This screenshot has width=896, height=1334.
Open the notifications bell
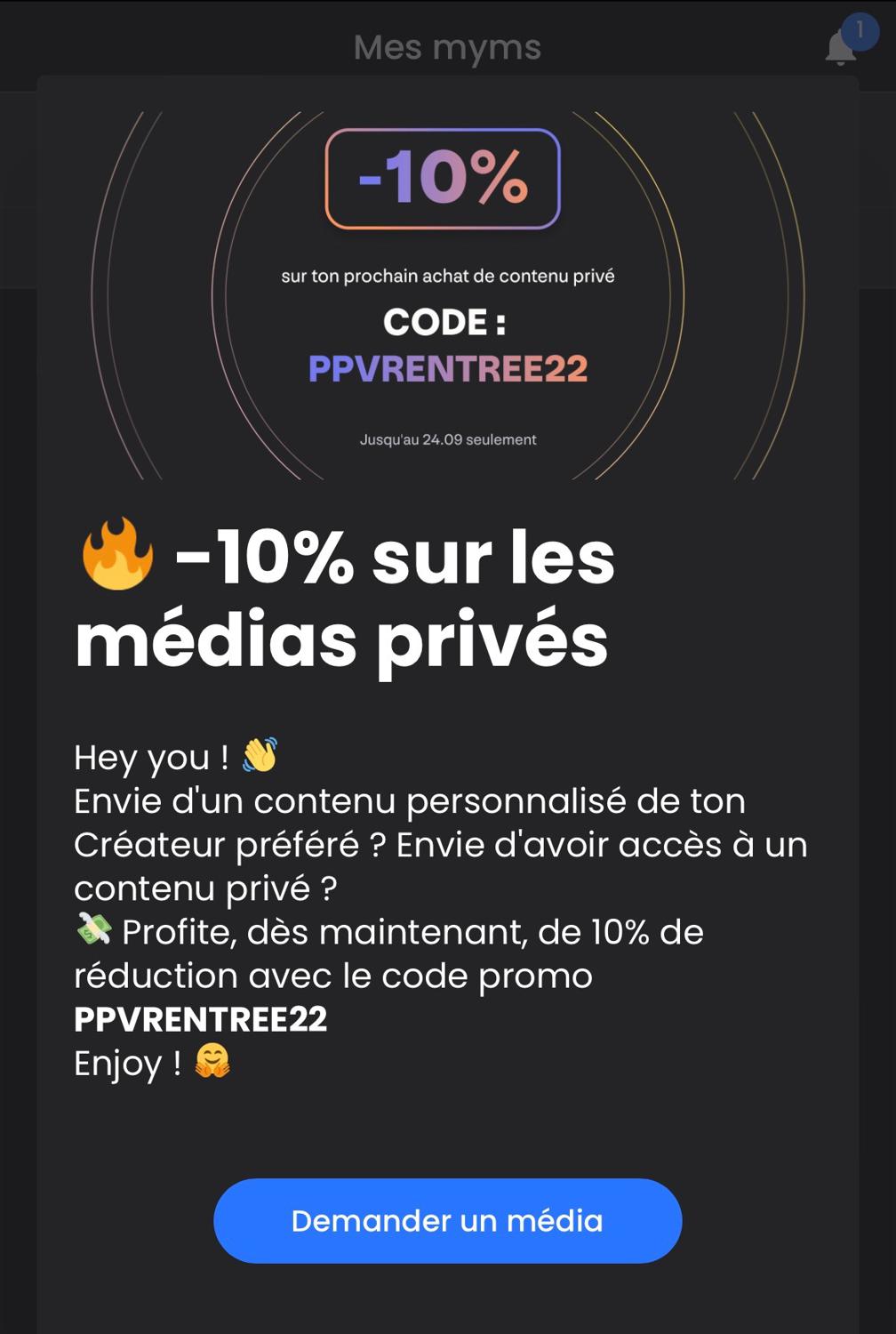(842, 46)
